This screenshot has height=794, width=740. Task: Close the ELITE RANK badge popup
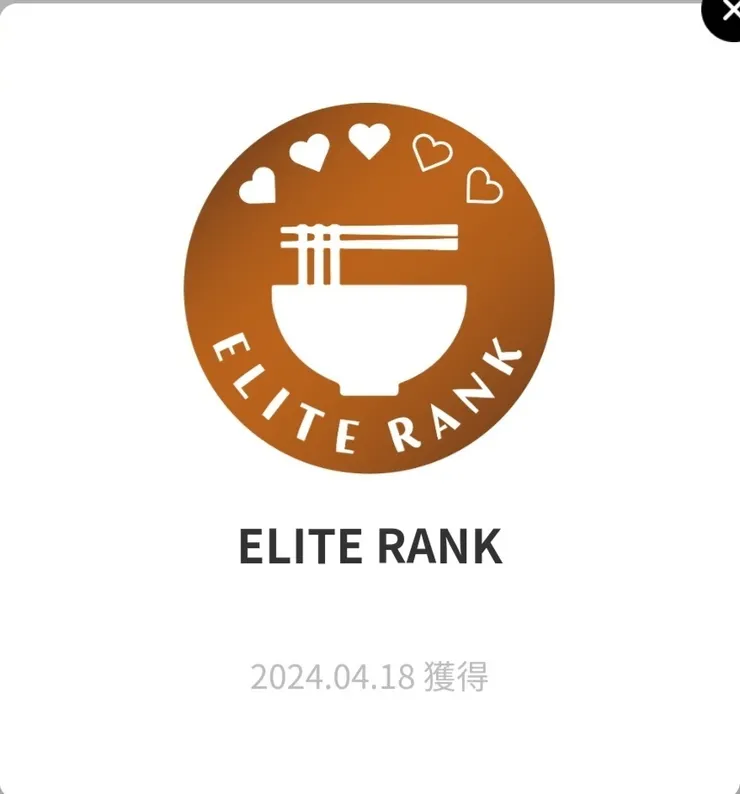coord(726,14)
